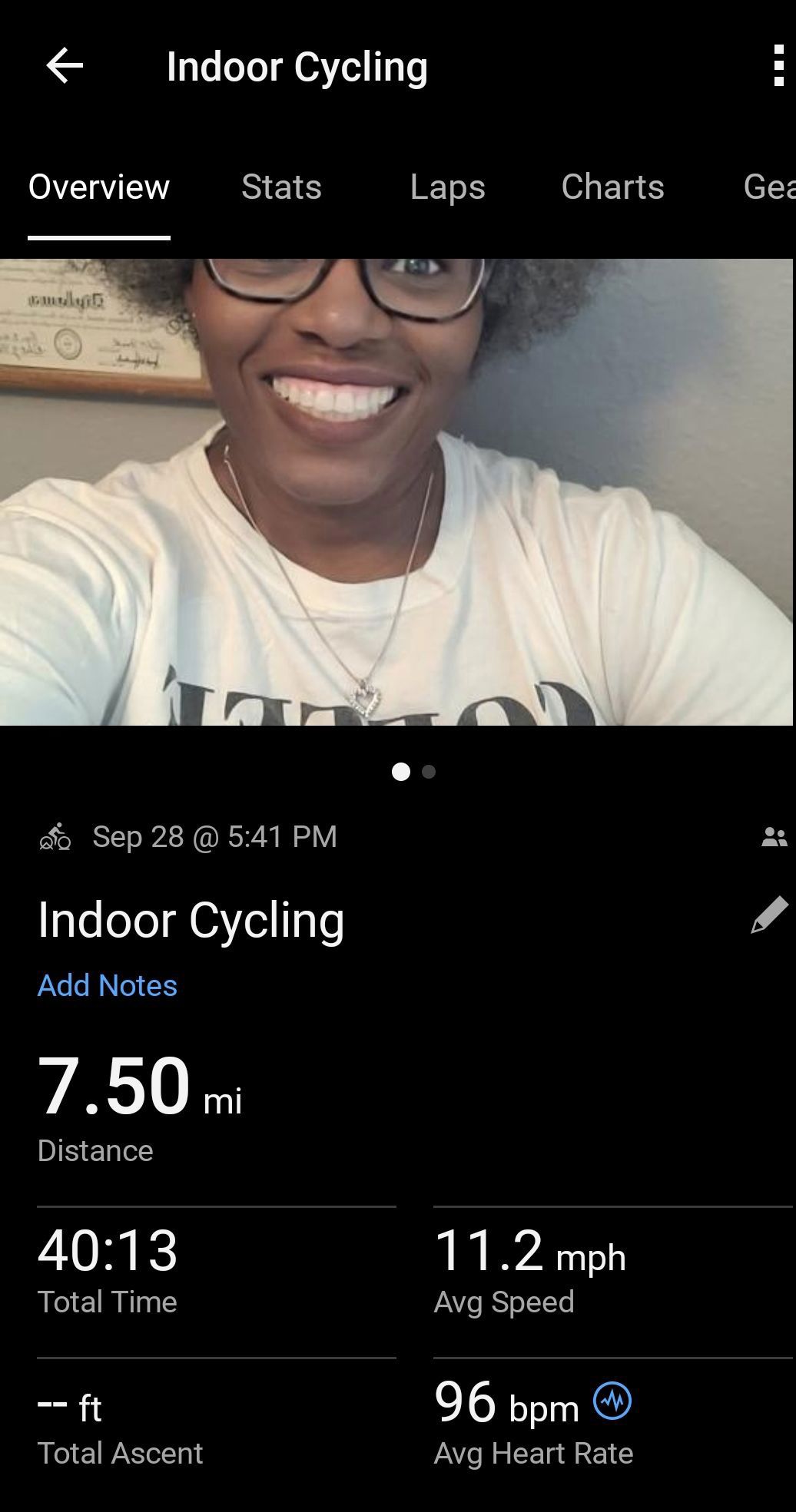Switch to the Laps tab
The image size is (796, 1512).
(447, 187)
